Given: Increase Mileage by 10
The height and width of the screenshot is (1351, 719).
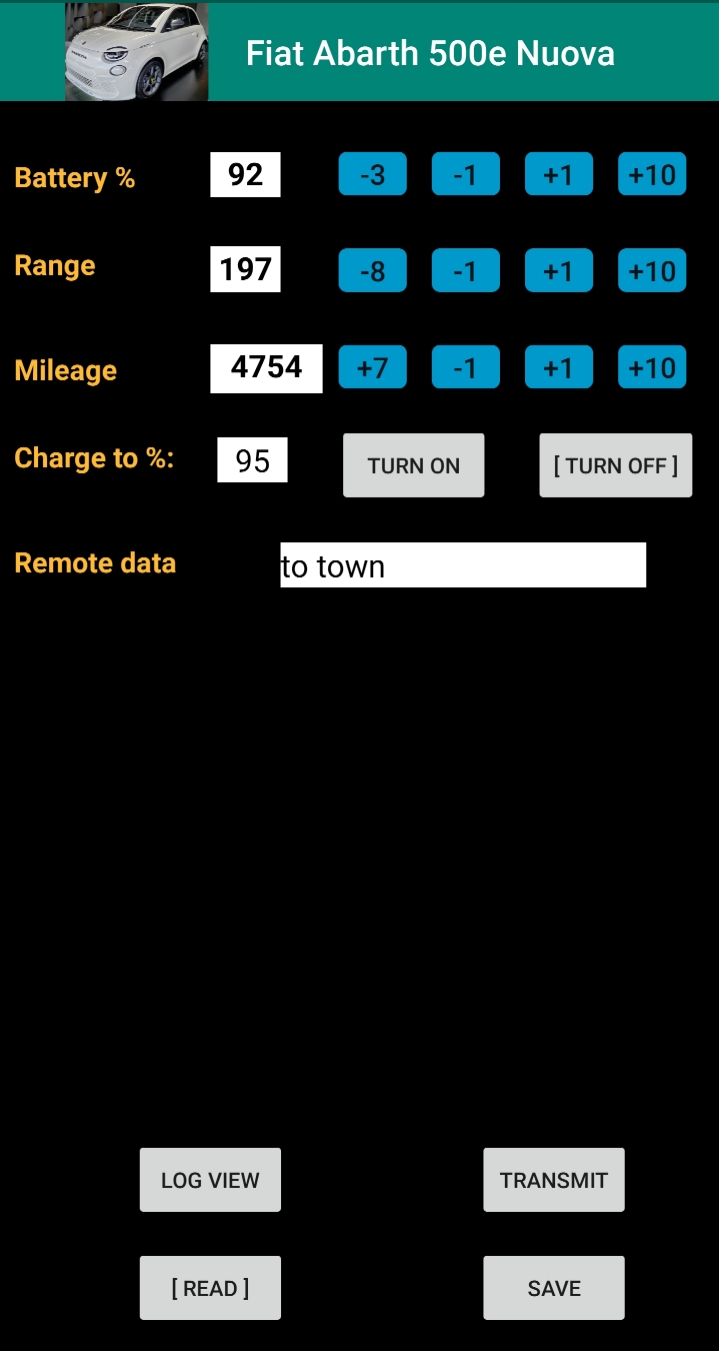Looking at the screenshot, I should point(651,367).
